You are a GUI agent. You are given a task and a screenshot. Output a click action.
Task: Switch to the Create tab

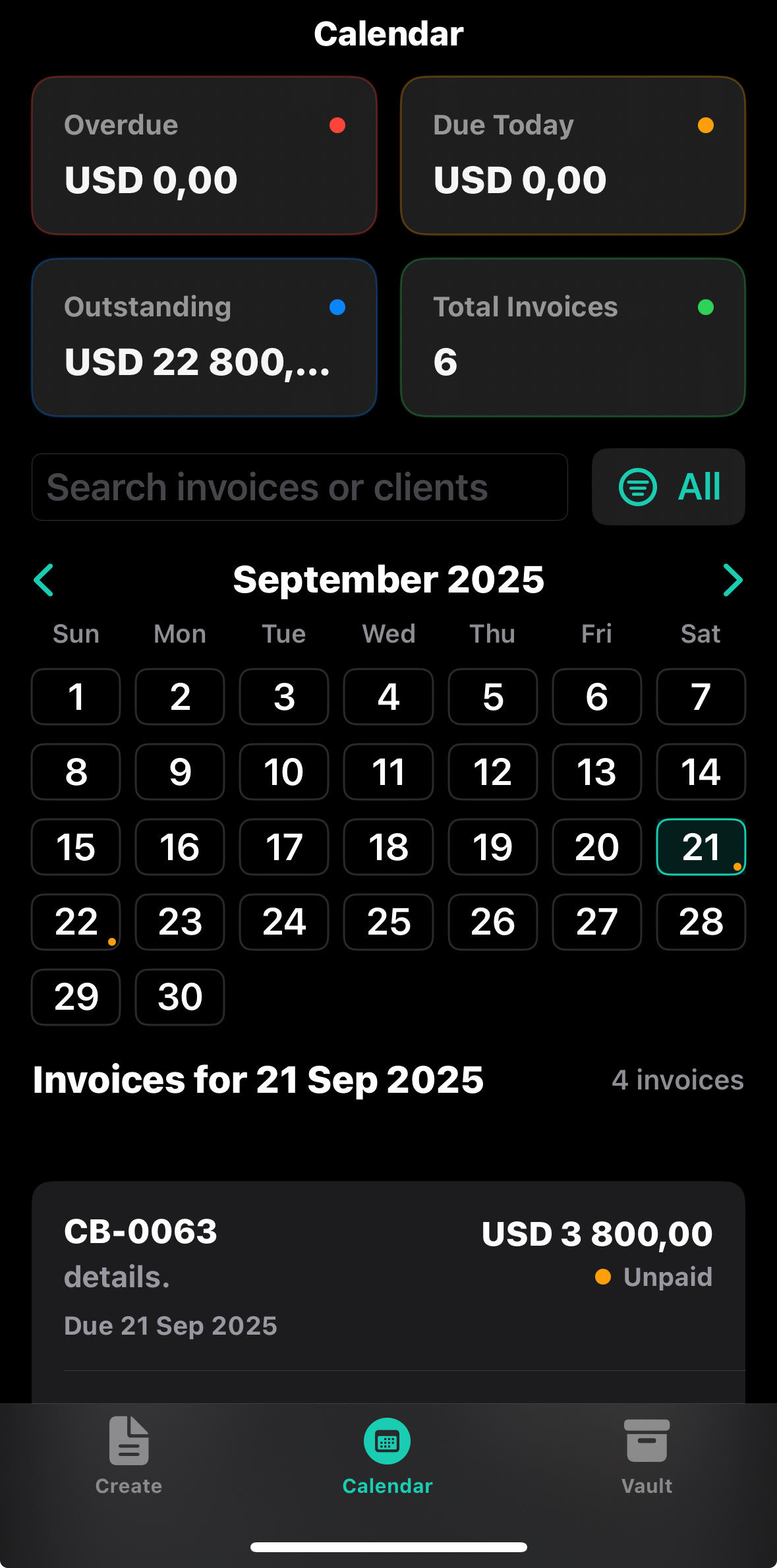pyautogui.click(x=129, y=1455)
